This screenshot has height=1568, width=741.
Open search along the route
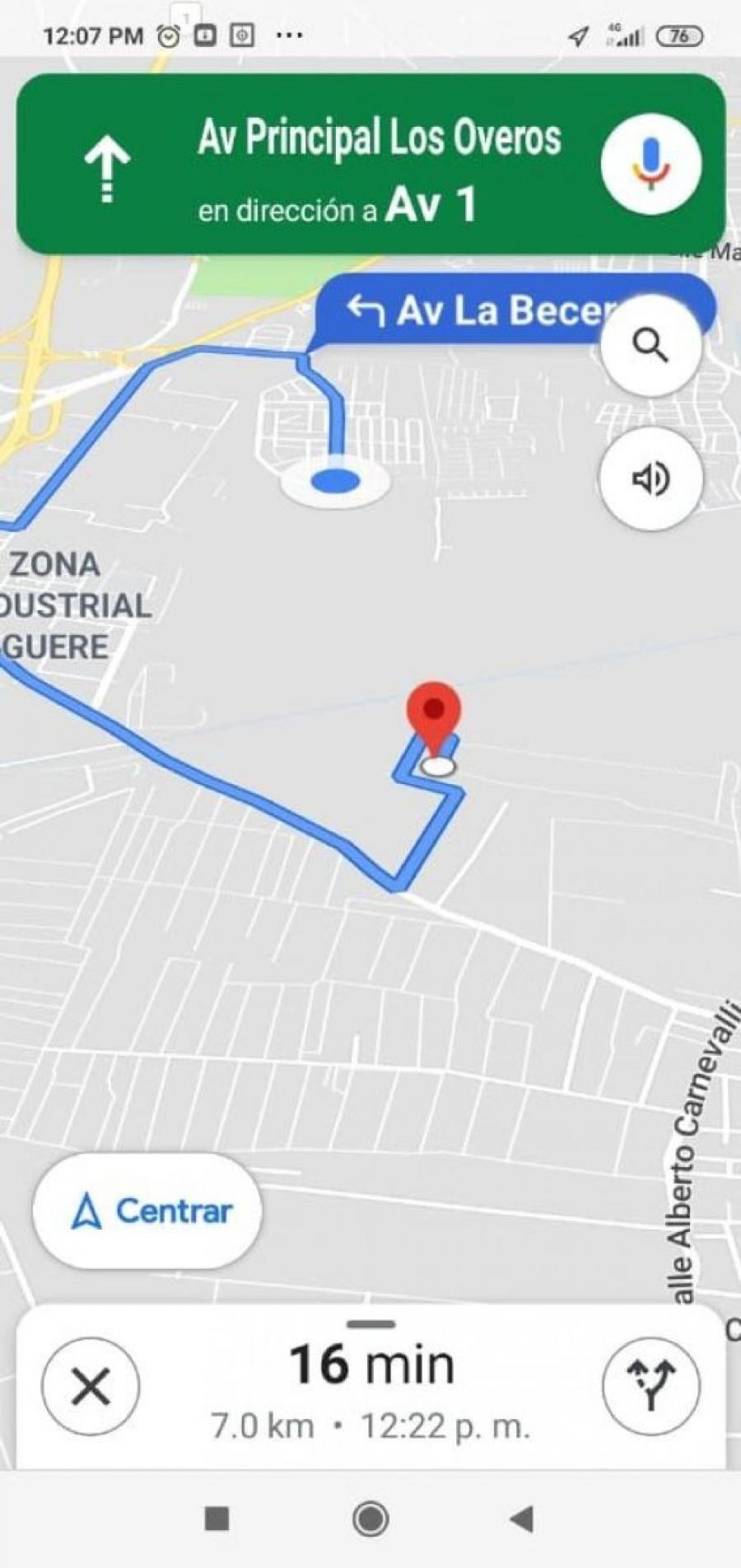point(650,346)
